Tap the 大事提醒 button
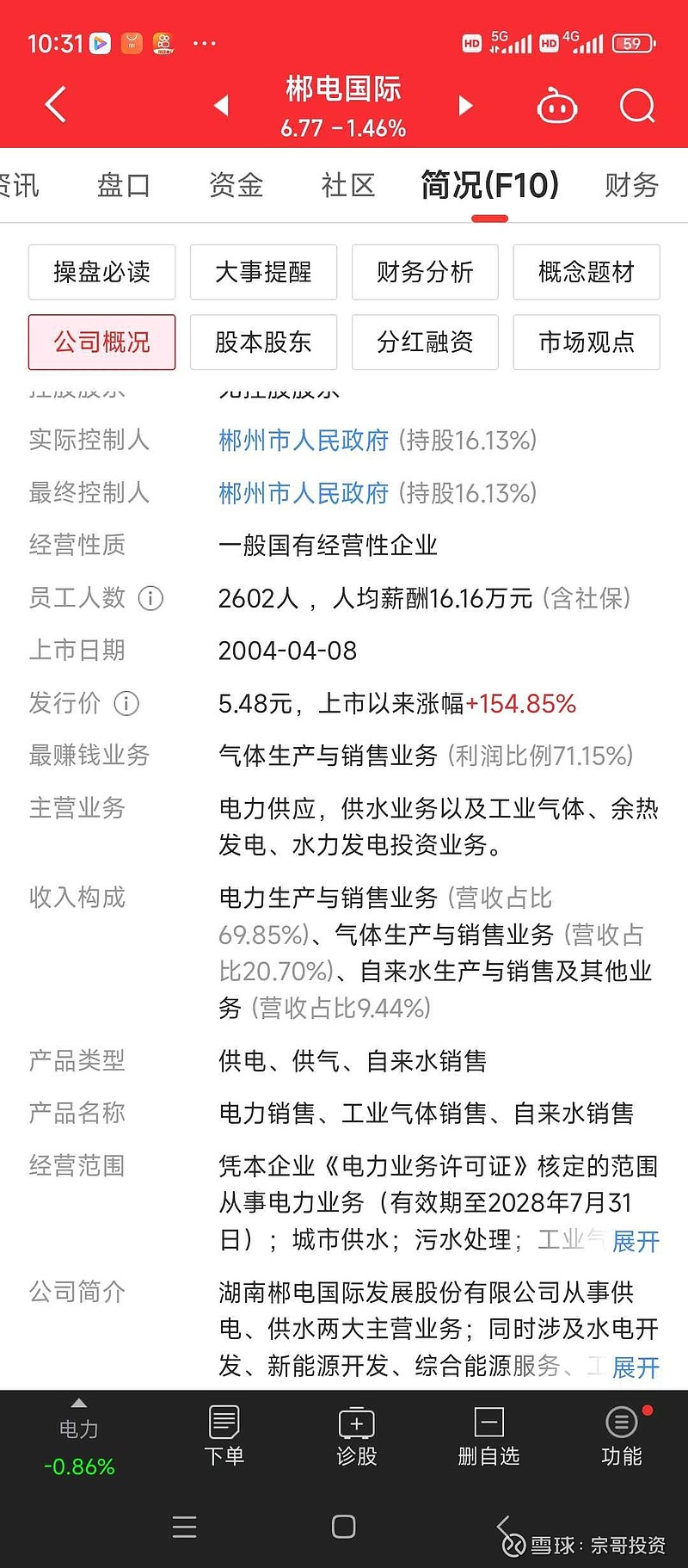 pyautogui.click(x=263, y=272)
